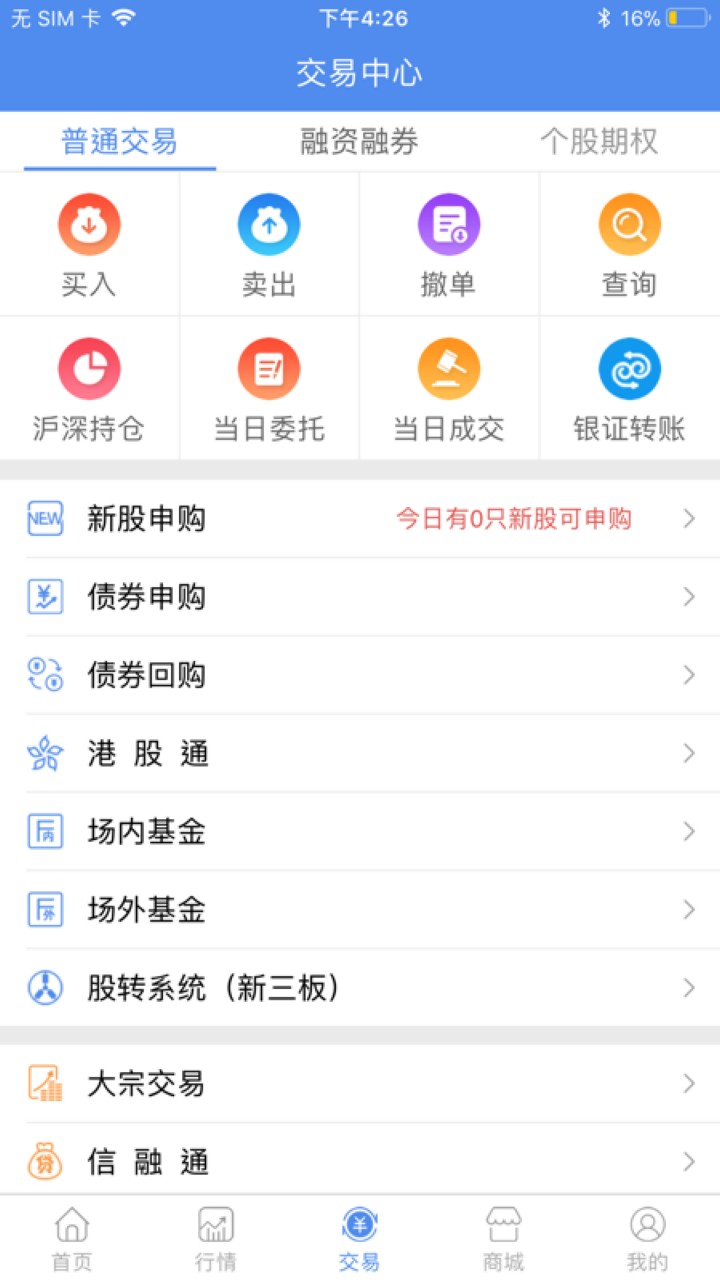Open the 买入 buy option

pyautogui.click(x=89, y=245)
